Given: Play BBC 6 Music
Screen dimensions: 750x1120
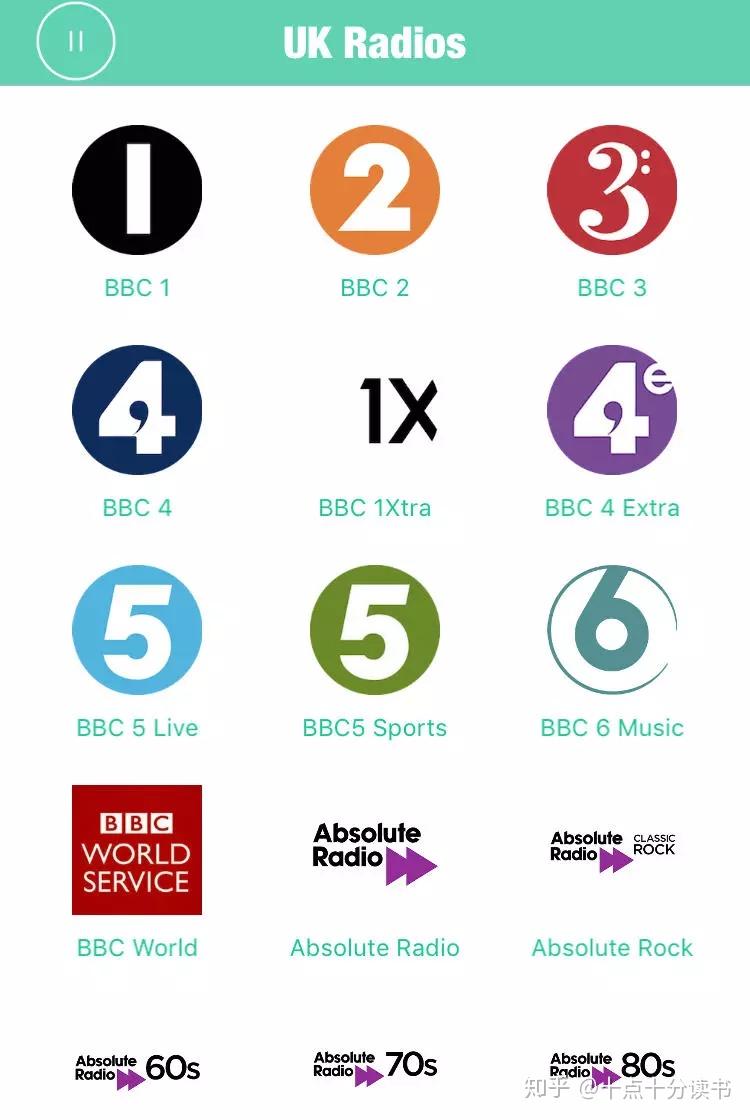Looking at the screenshot, I should [x=612, y=630].
